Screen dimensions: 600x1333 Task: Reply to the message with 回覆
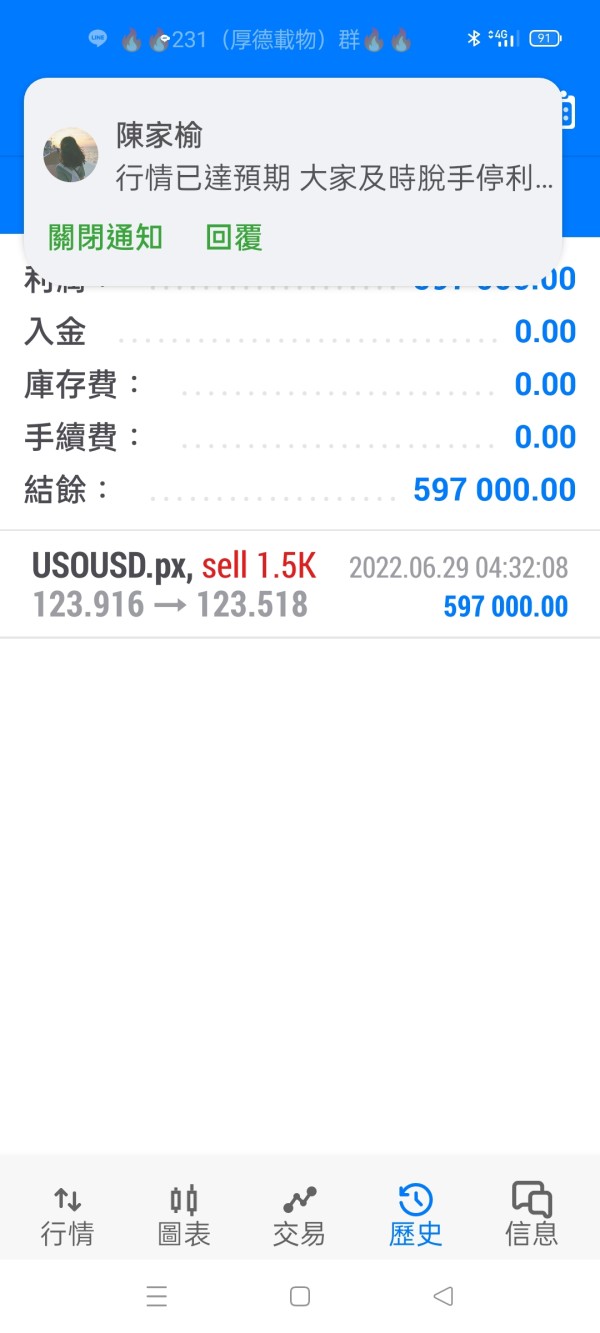click(234, 238)
